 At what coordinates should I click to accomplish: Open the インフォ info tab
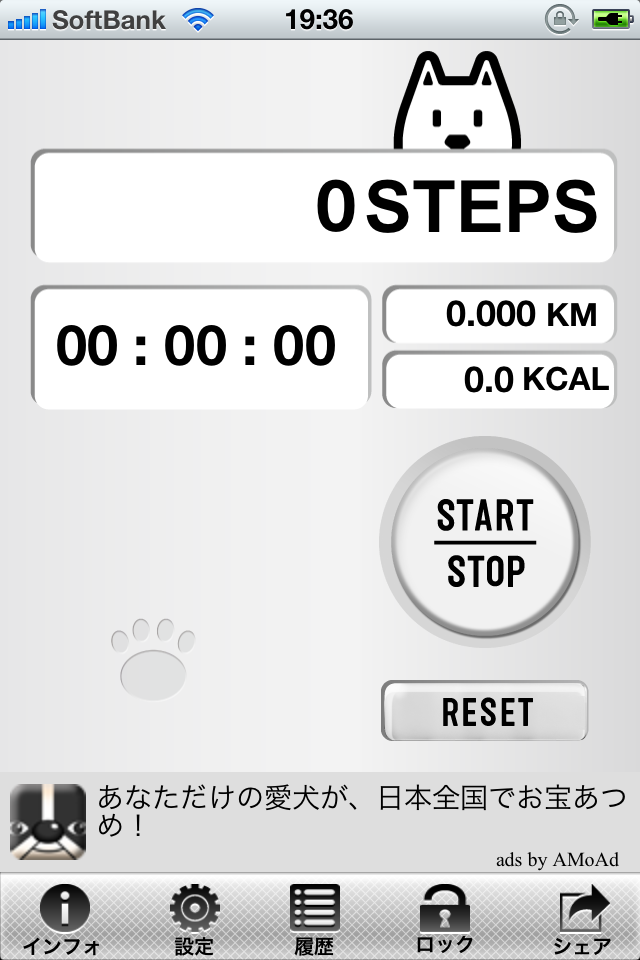63,918
